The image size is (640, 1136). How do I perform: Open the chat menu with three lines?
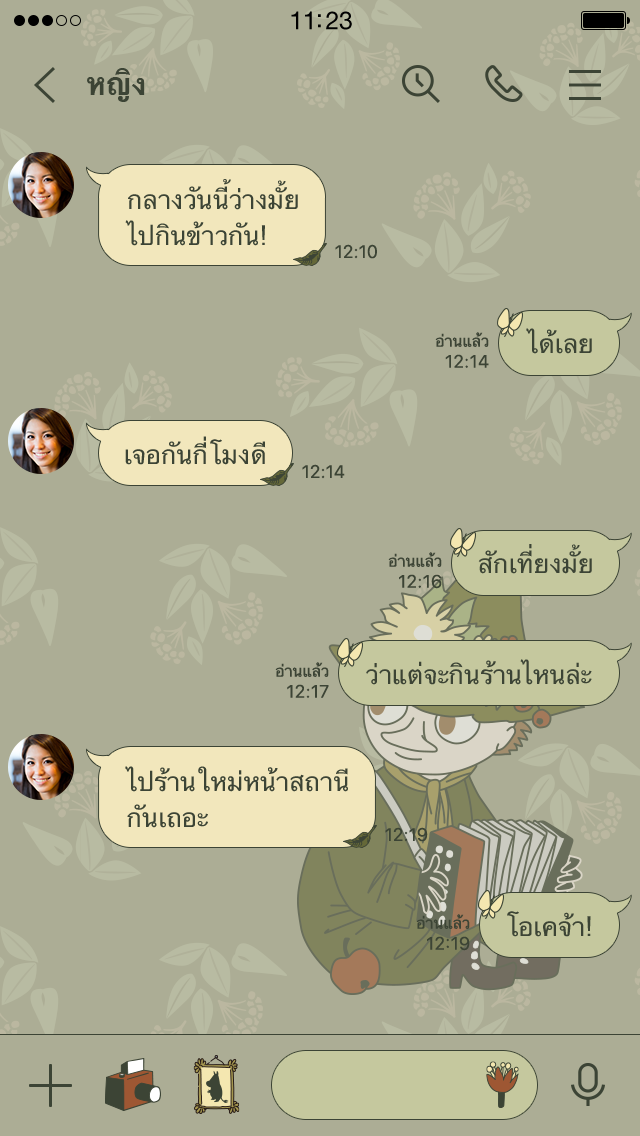click(585, 85)
